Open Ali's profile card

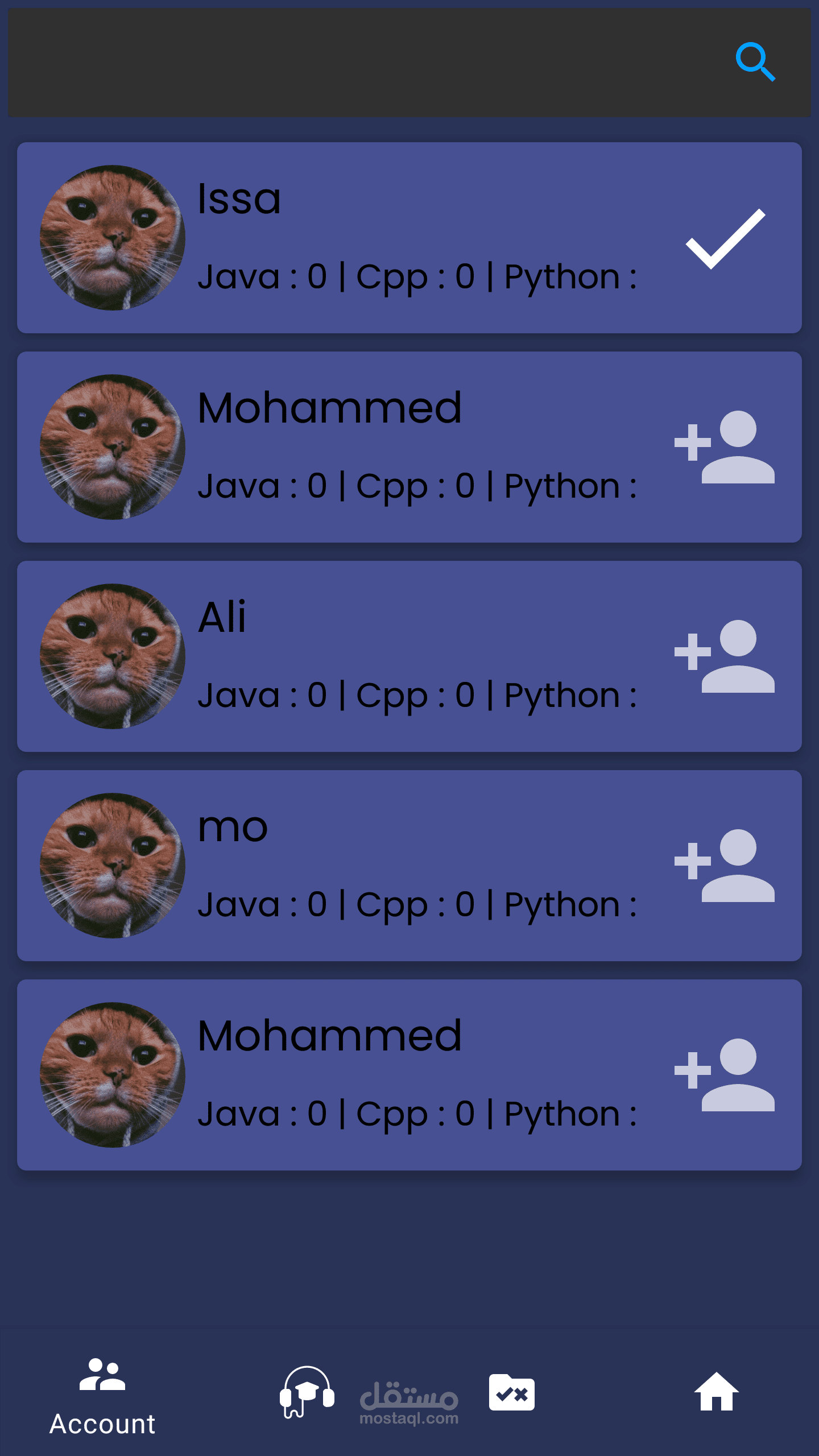(x=409, y=656)
